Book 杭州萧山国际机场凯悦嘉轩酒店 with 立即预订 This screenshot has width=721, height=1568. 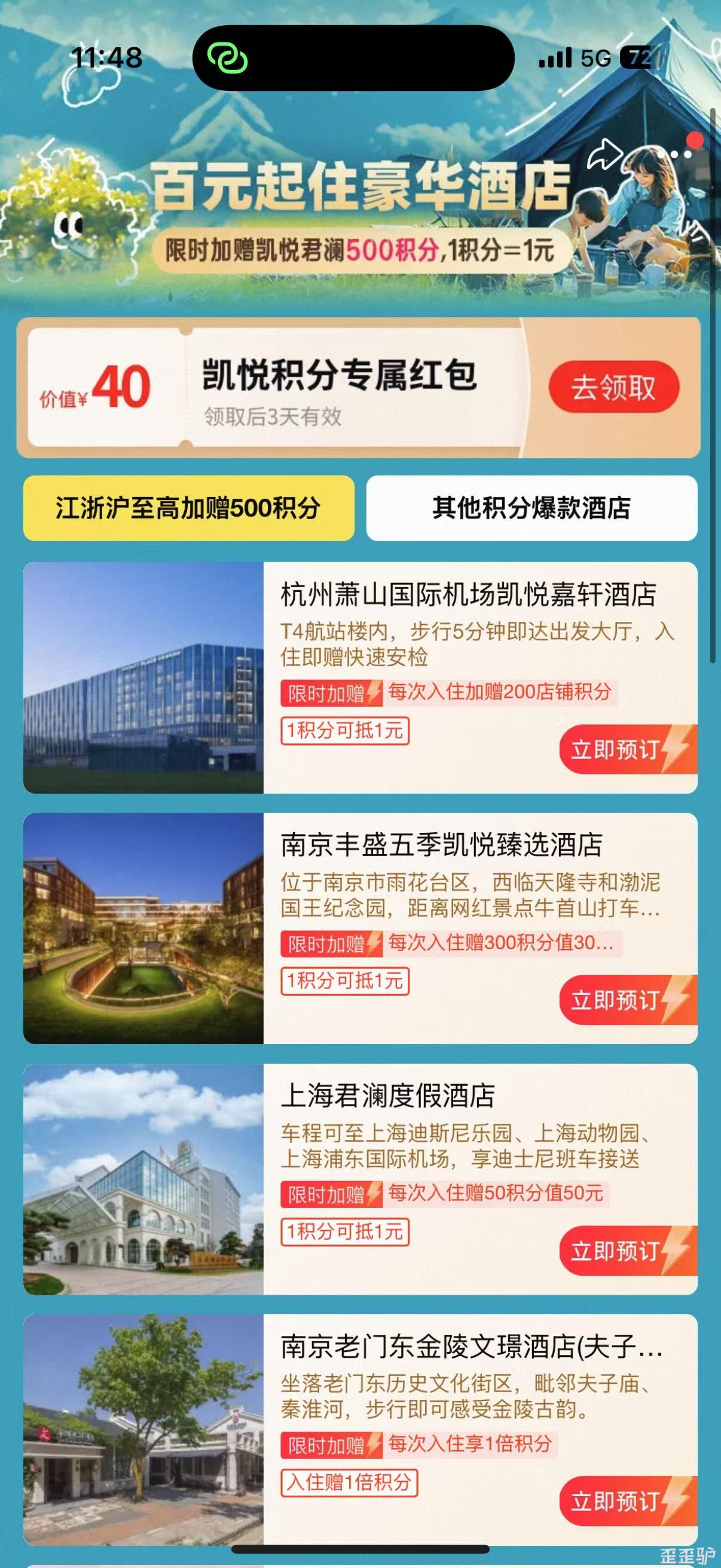coord(628,749)
